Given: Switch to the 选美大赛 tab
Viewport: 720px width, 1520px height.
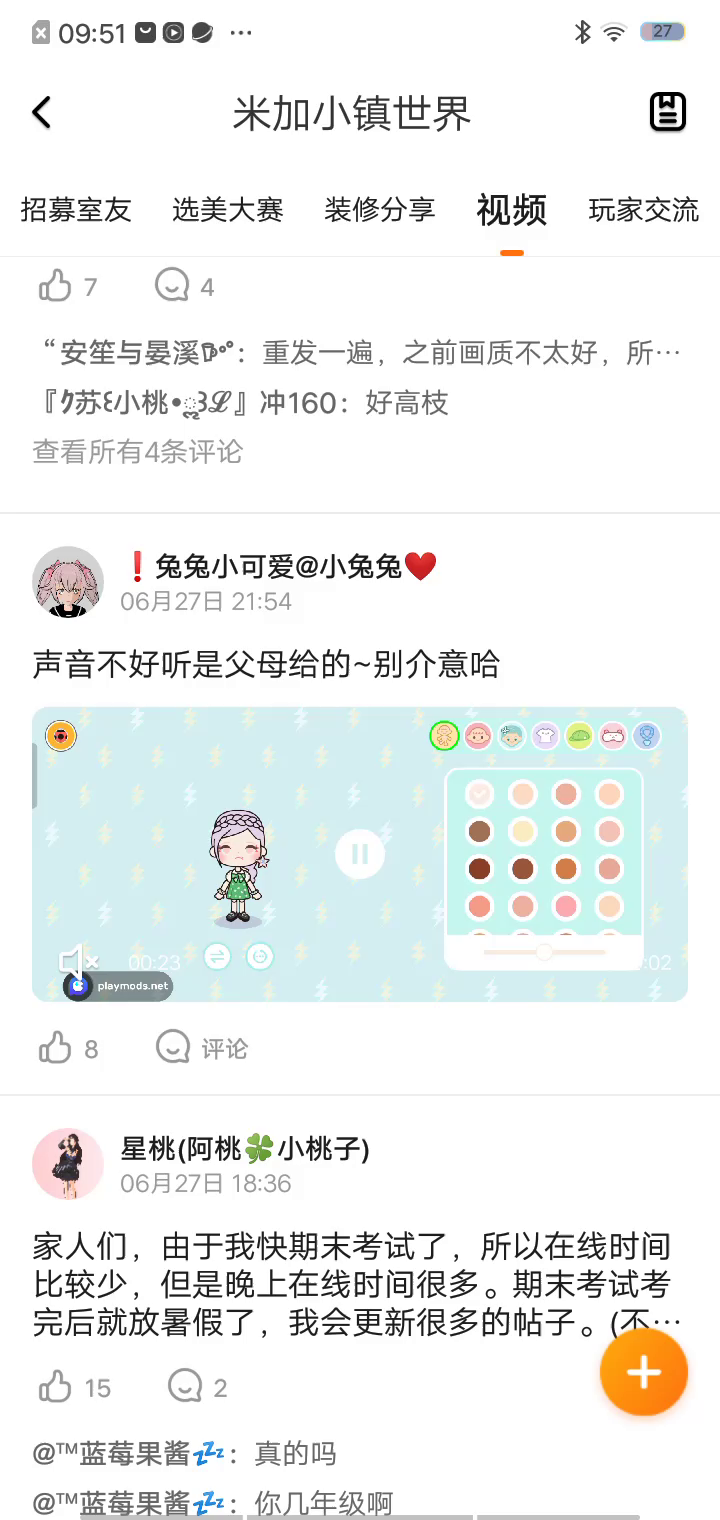Looking at the screenshot, I should [228, 210].
